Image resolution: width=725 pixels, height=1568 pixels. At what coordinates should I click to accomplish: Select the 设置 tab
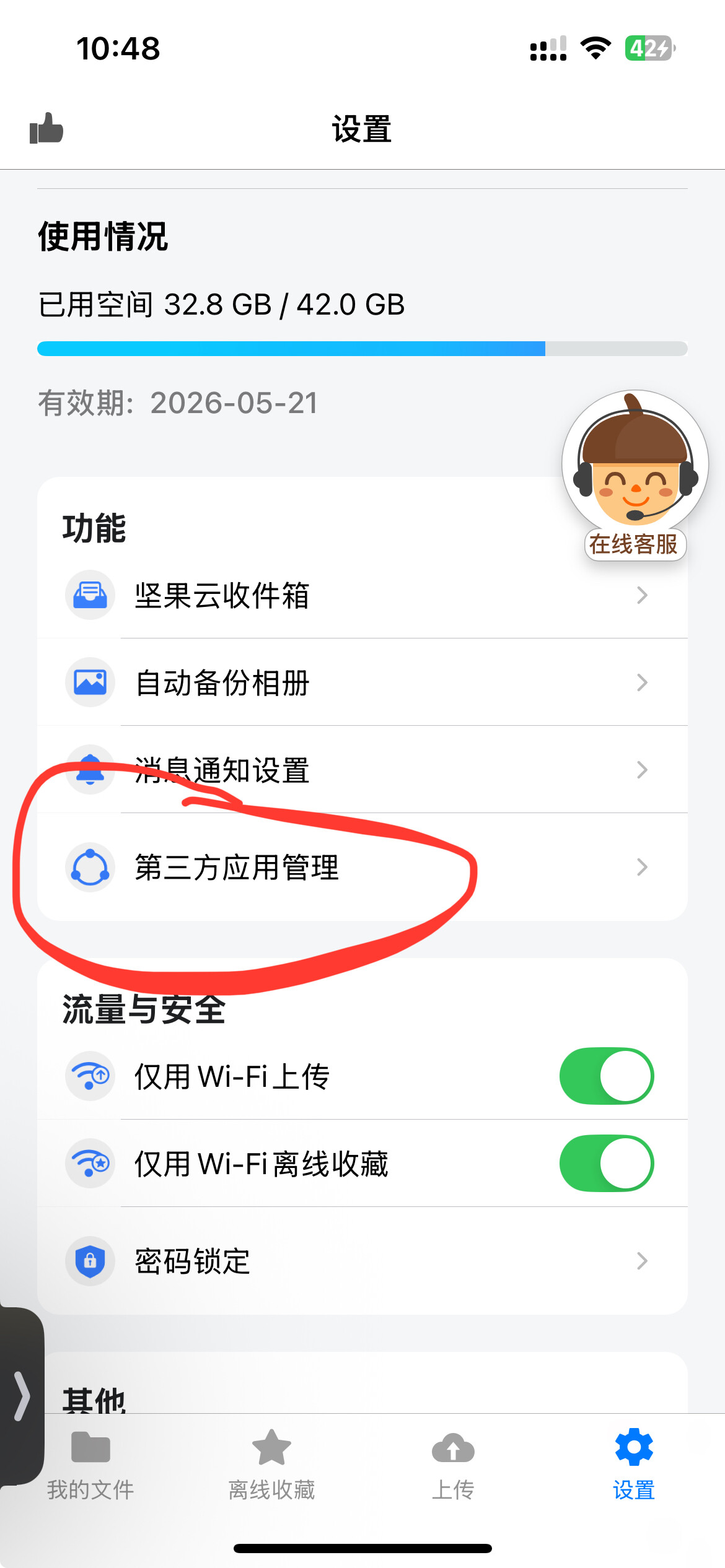[634, 1465]
